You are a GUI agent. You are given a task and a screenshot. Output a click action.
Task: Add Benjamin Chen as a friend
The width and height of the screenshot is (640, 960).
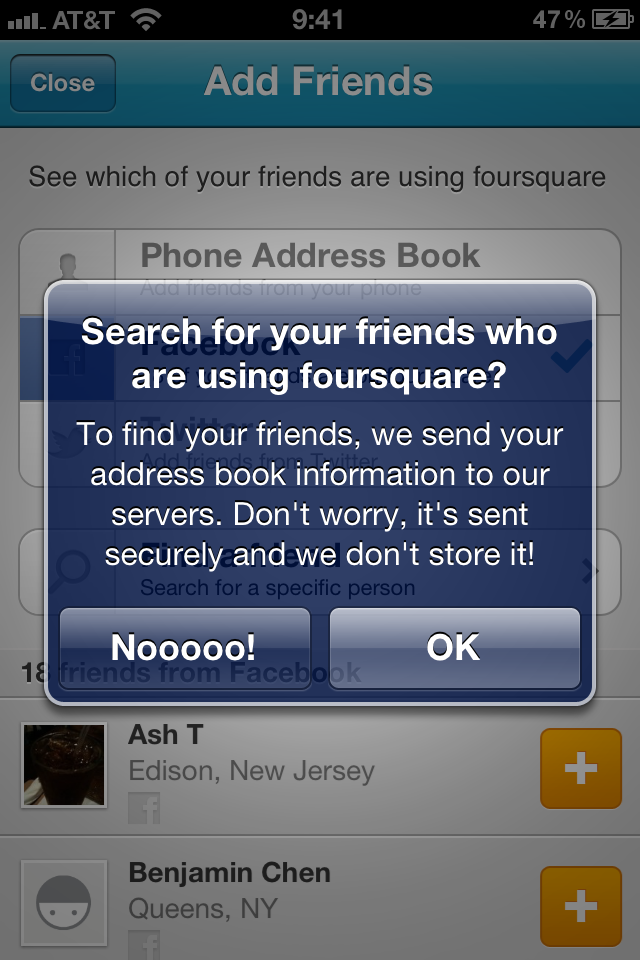[580, 906]
